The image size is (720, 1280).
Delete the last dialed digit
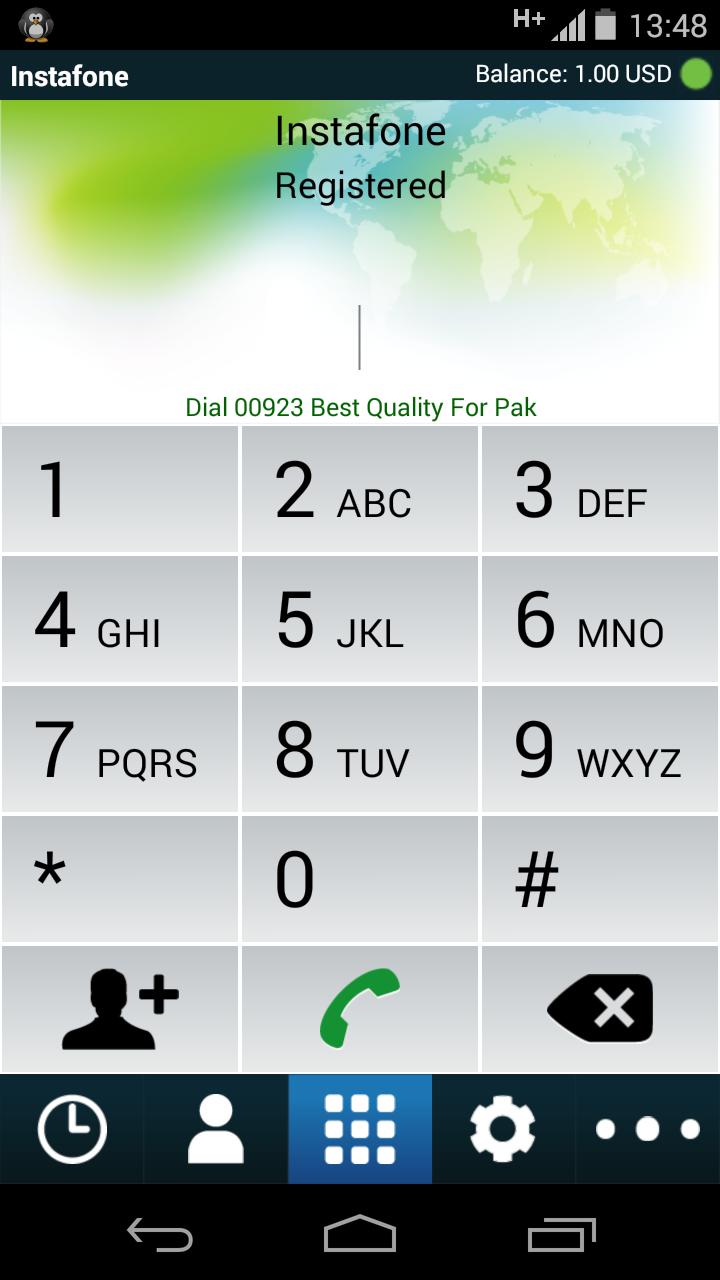[599, 1009]
